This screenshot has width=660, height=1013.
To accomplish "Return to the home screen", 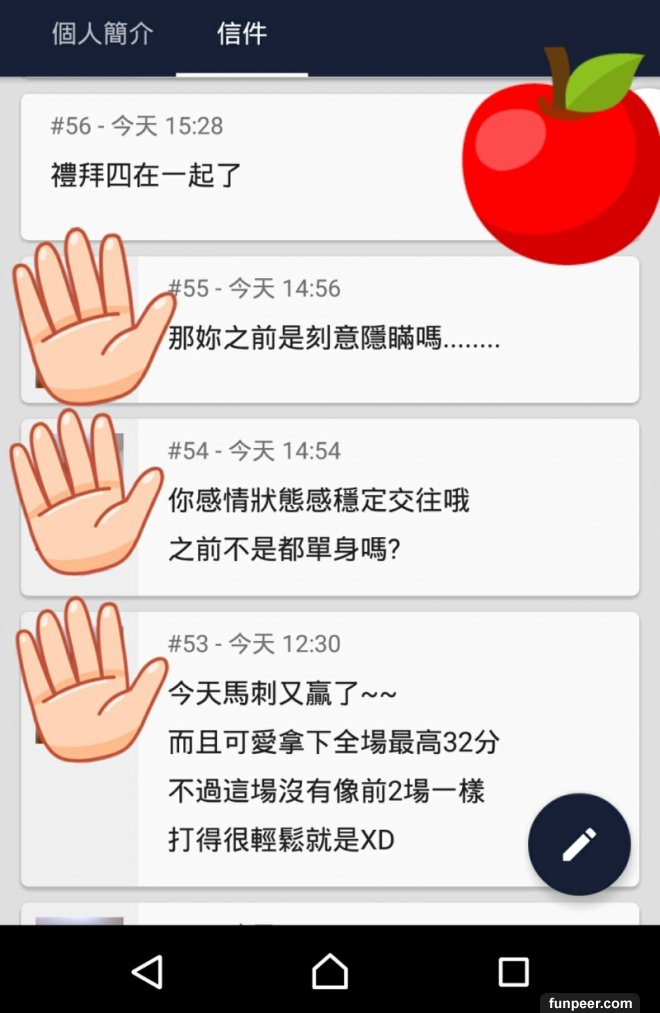I will click(x=330, y=970).
